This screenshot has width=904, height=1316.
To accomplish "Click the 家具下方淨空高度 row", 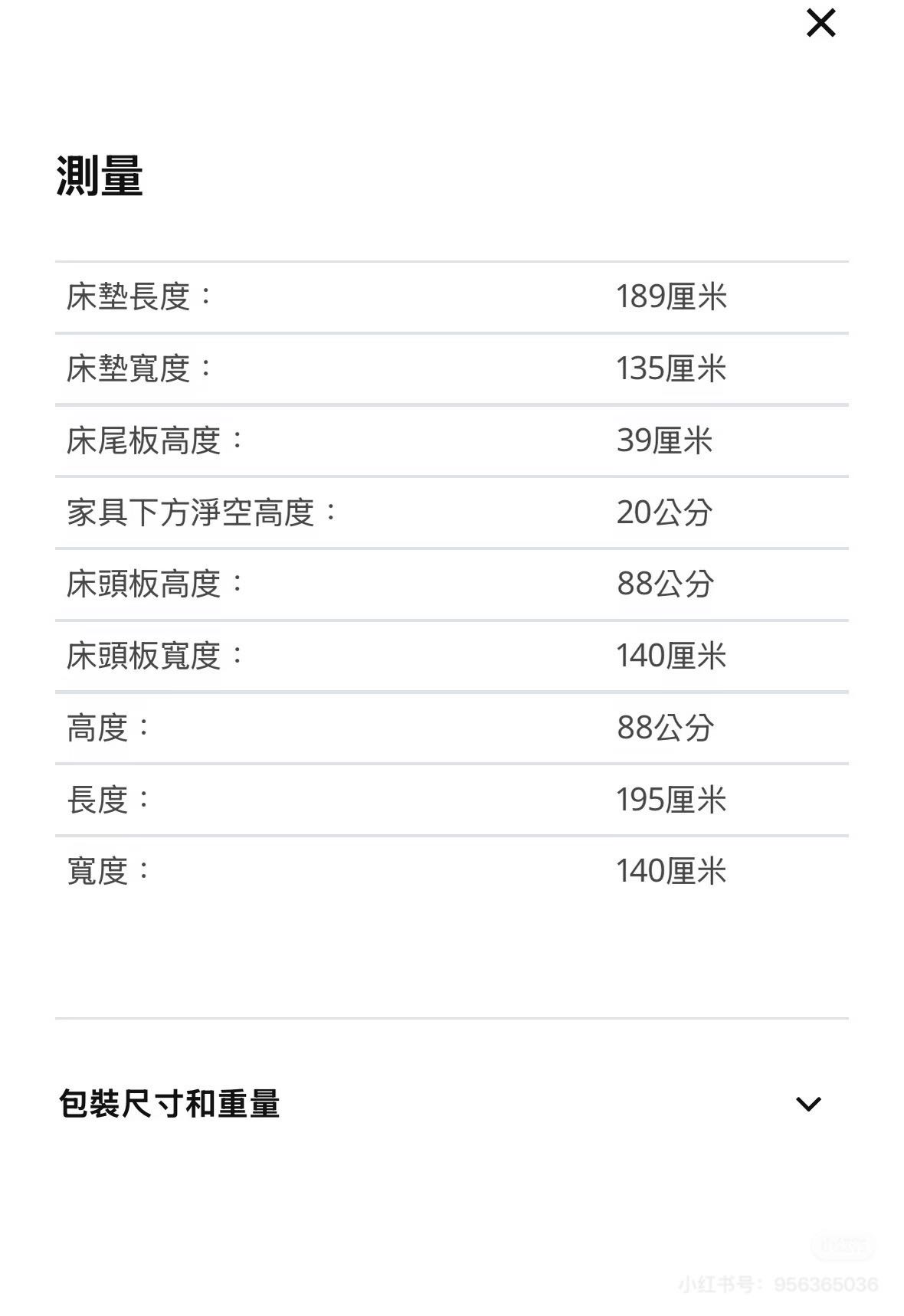I will coord(202,512).
